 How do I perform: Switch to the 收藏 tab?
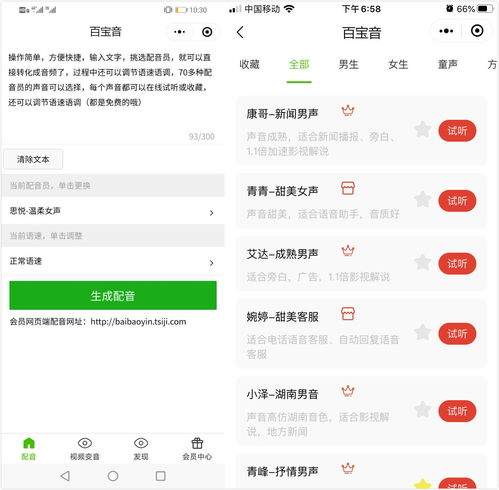(249, 64)
